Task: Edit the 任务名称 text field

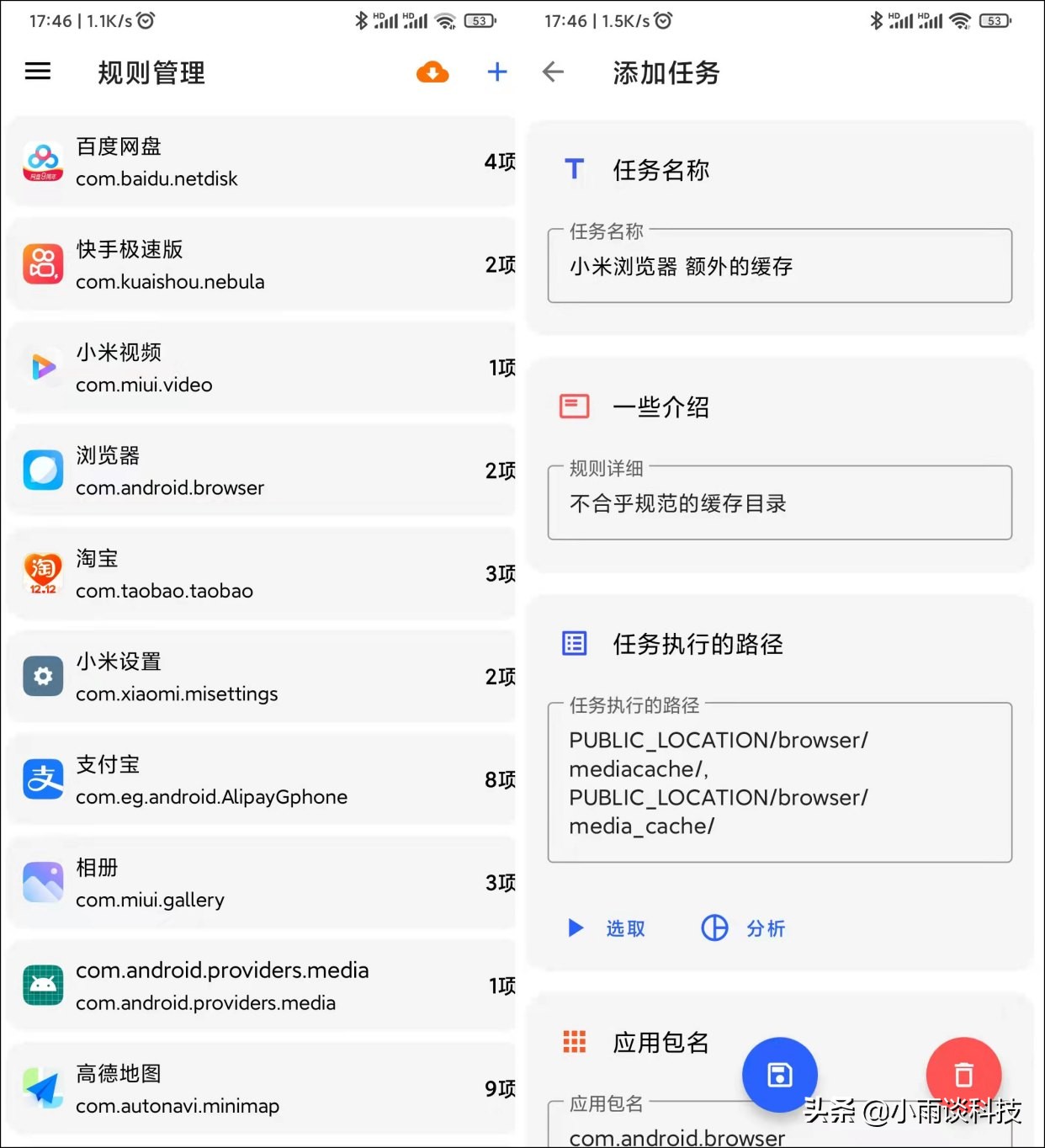Action: (x=779, y=267)
